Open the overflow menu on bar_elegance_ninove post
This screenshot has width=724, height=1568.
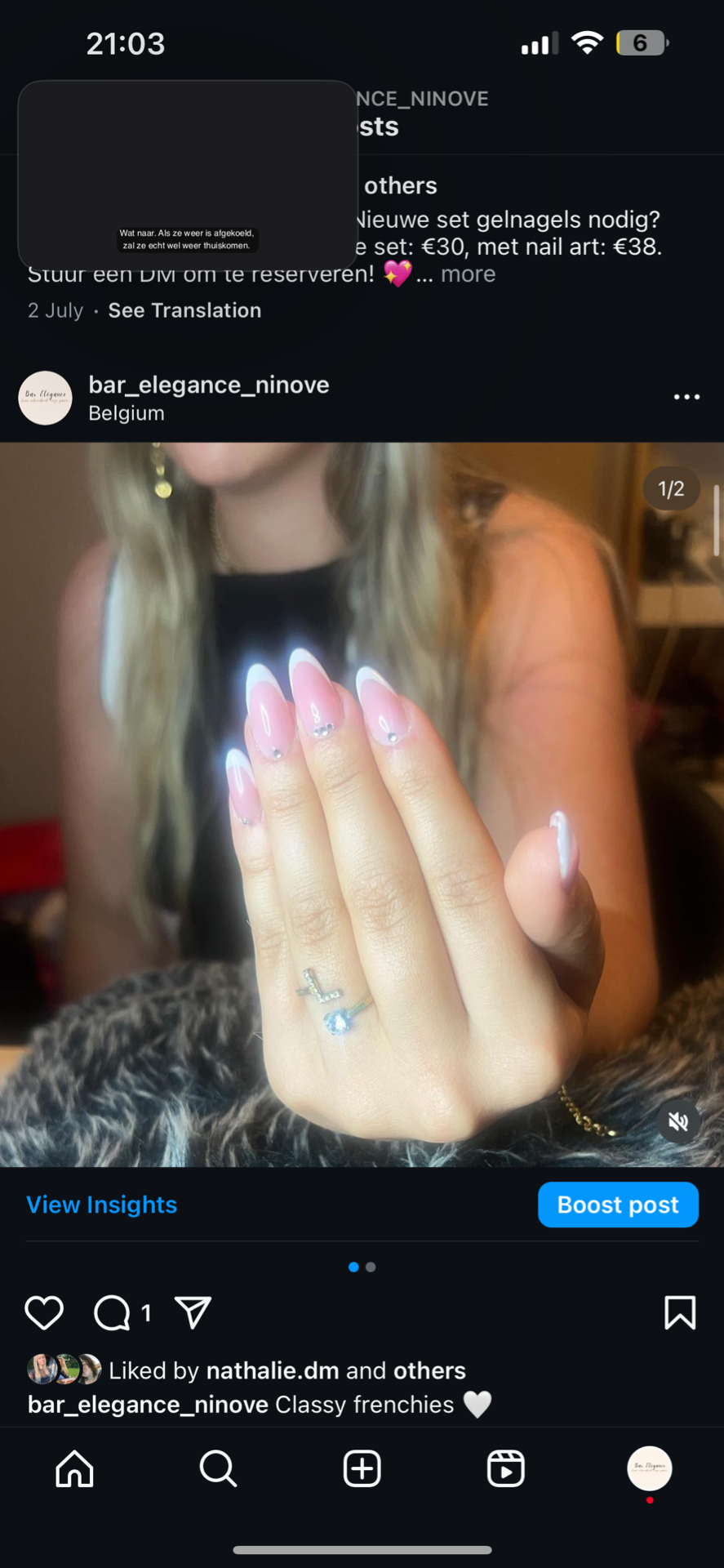686,397
